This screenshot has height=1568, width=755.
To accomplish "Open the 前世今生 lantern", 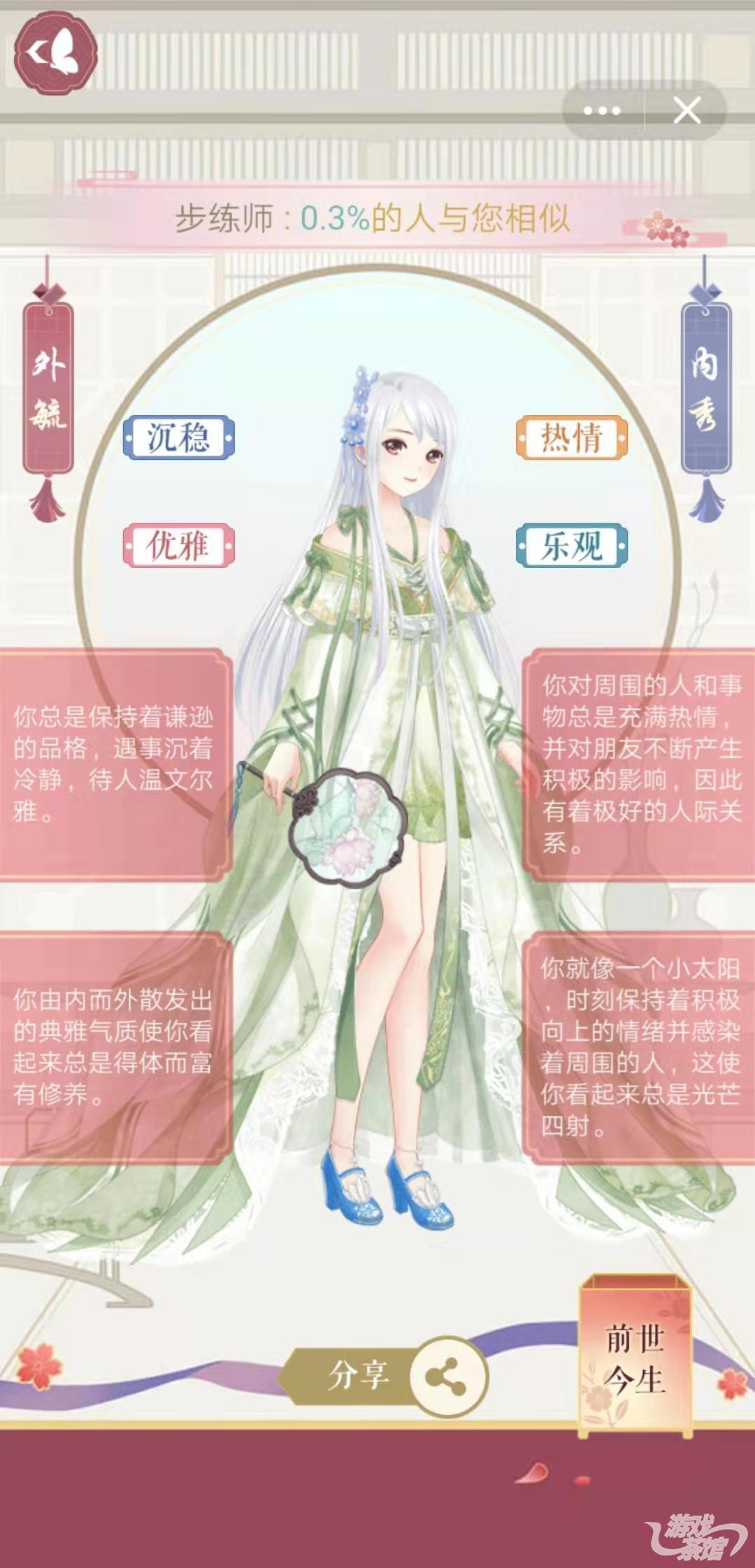I will click(635, 1358).
